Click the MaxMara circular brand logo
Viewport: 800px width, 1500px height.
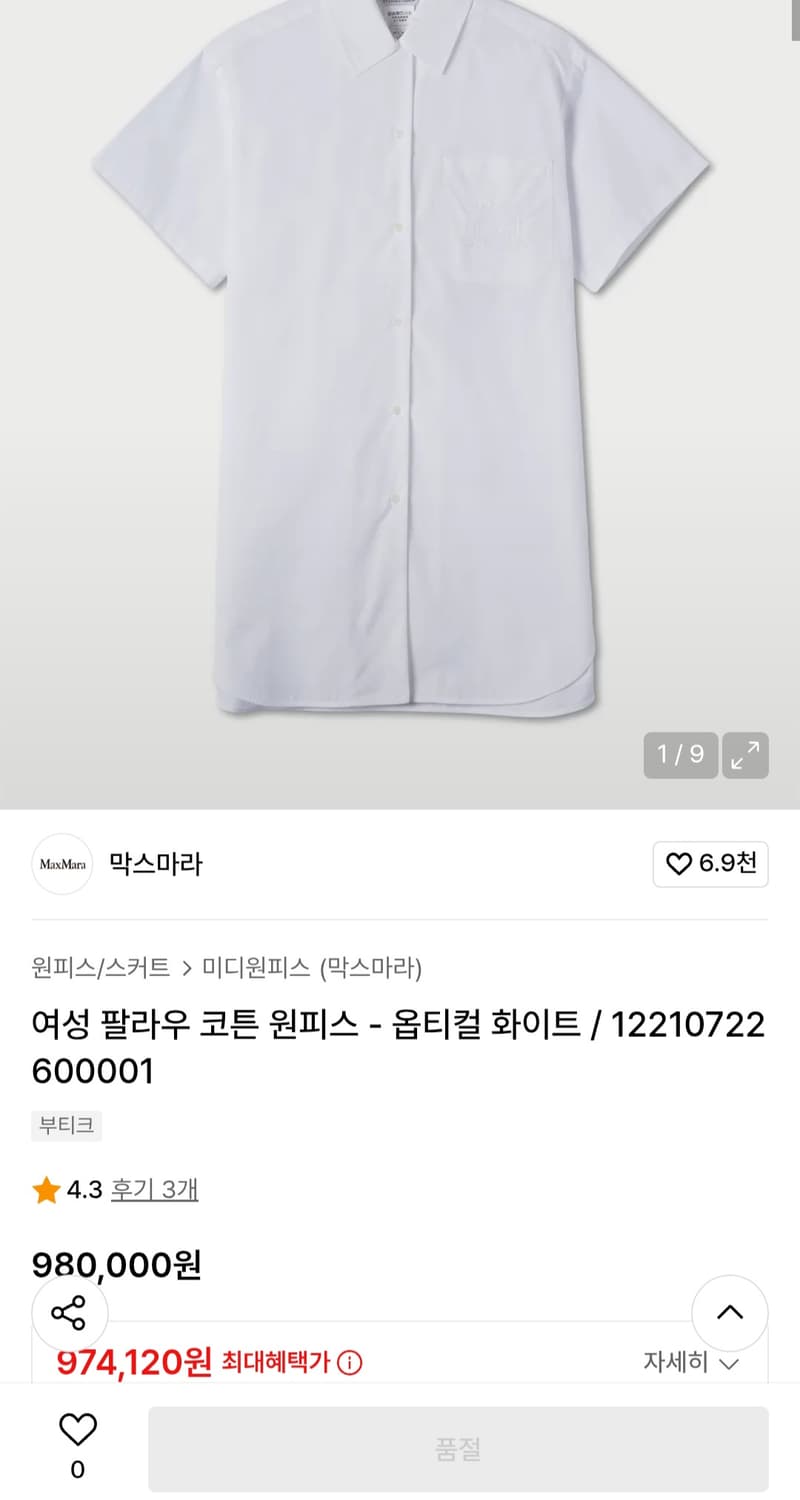(61, 865)
